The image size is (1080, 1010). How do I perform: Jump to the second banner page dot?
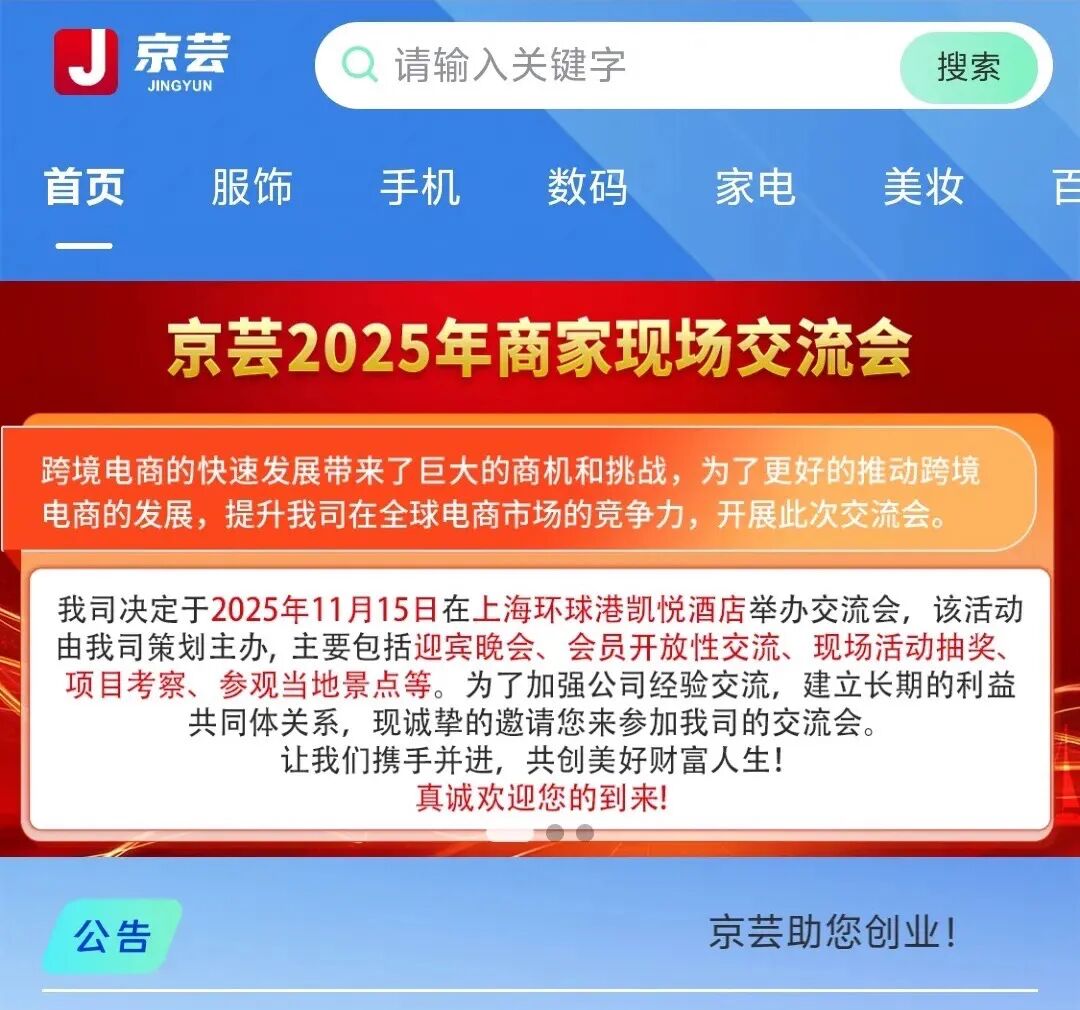click(x=555, y=833)
